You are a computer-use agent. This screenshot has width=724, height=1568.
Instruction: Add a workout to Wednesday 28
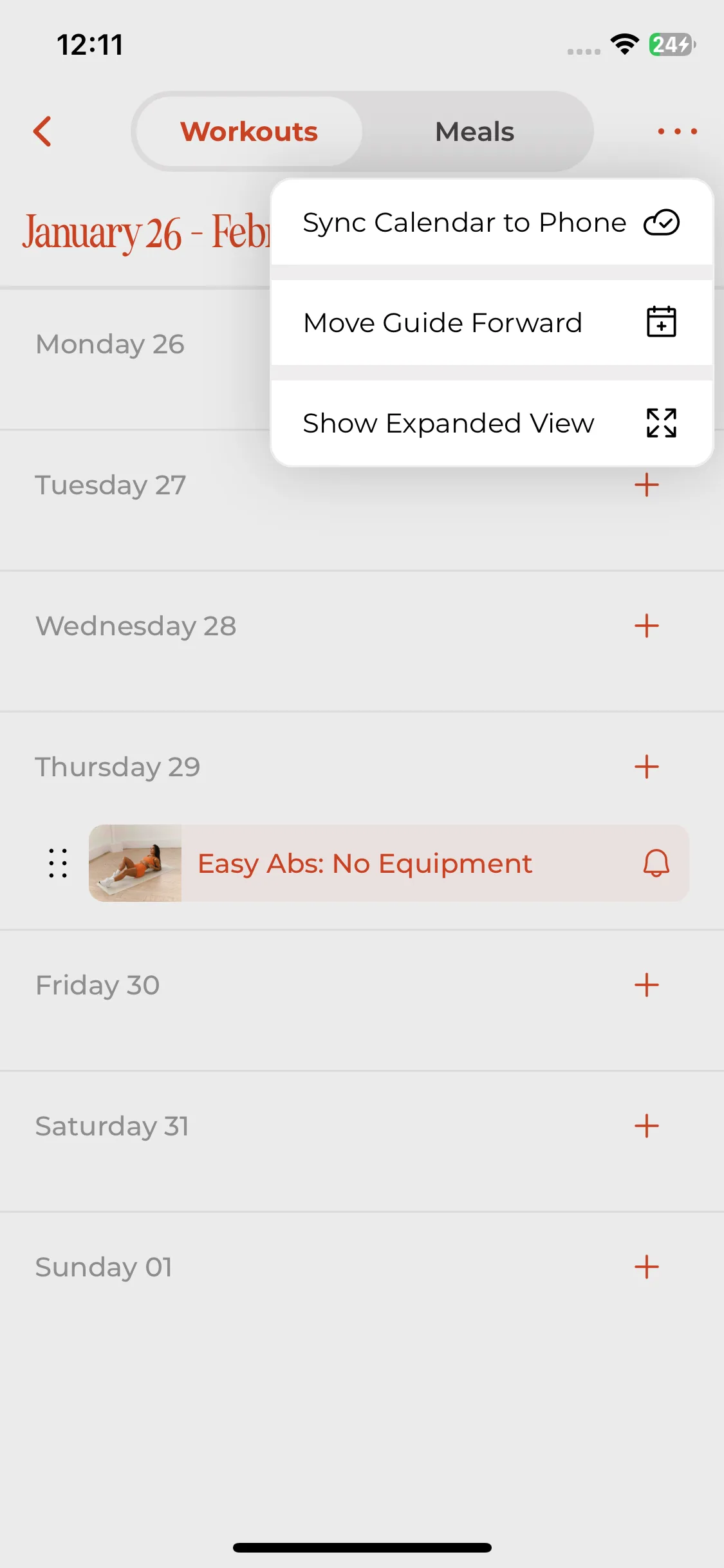coord(646,626)
